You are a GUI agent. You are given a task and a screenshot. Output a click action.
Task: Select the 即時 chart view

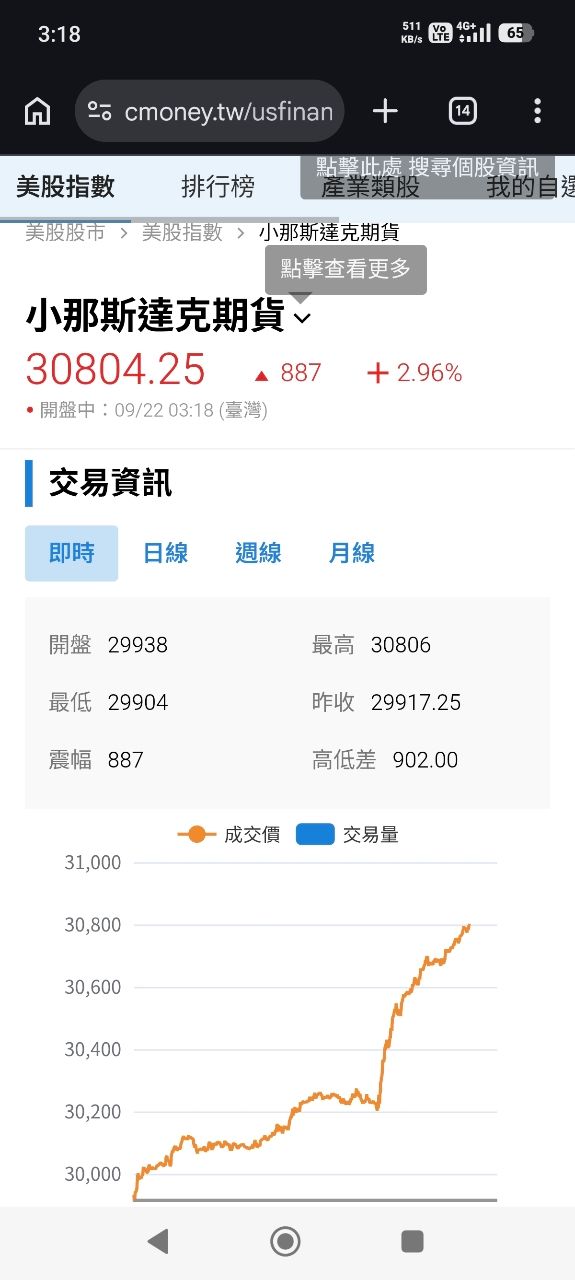click(71, 553)
